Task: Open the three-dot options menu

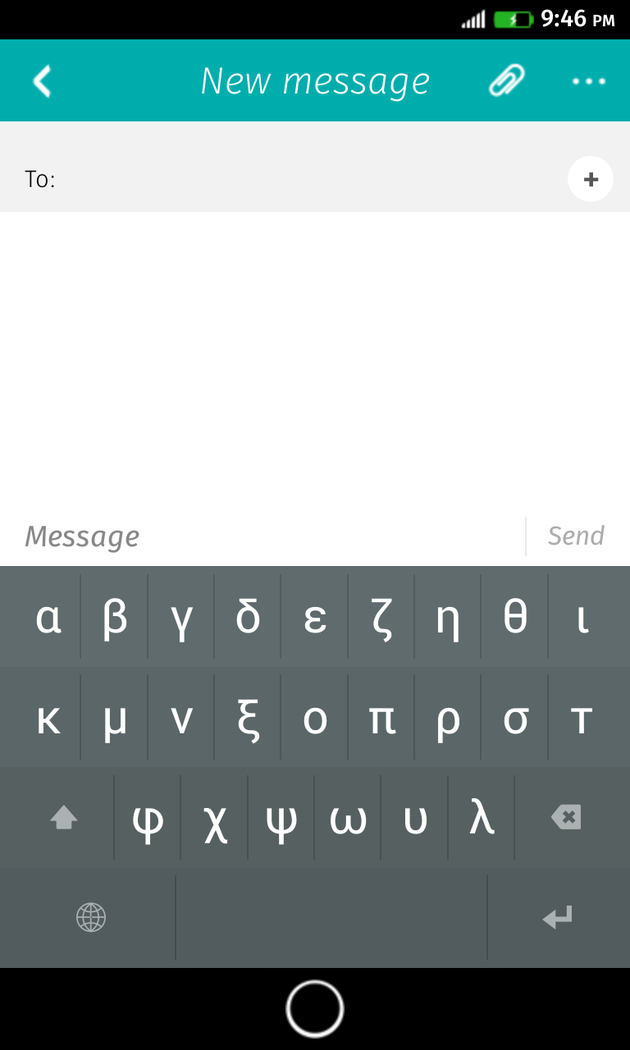Action: [589, 81]
